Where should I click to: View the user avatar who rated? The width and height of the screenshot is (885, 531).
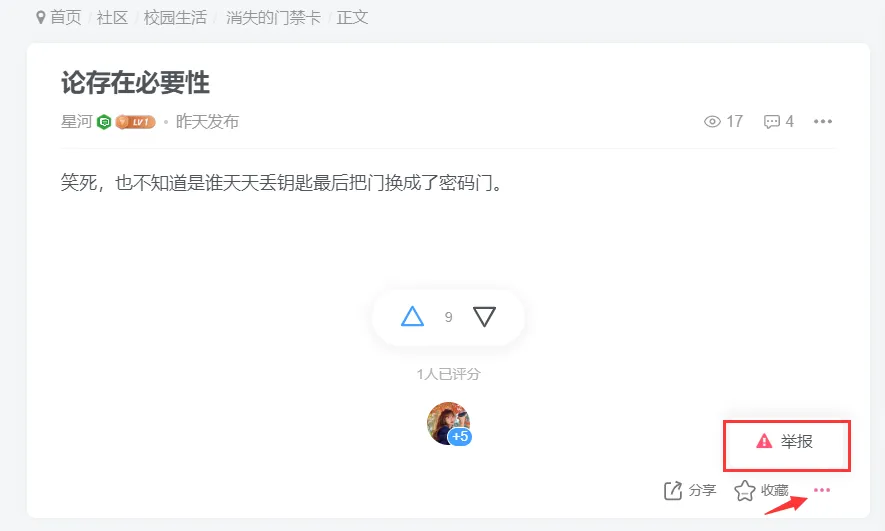pyautogui.click(x=448, y=423)
